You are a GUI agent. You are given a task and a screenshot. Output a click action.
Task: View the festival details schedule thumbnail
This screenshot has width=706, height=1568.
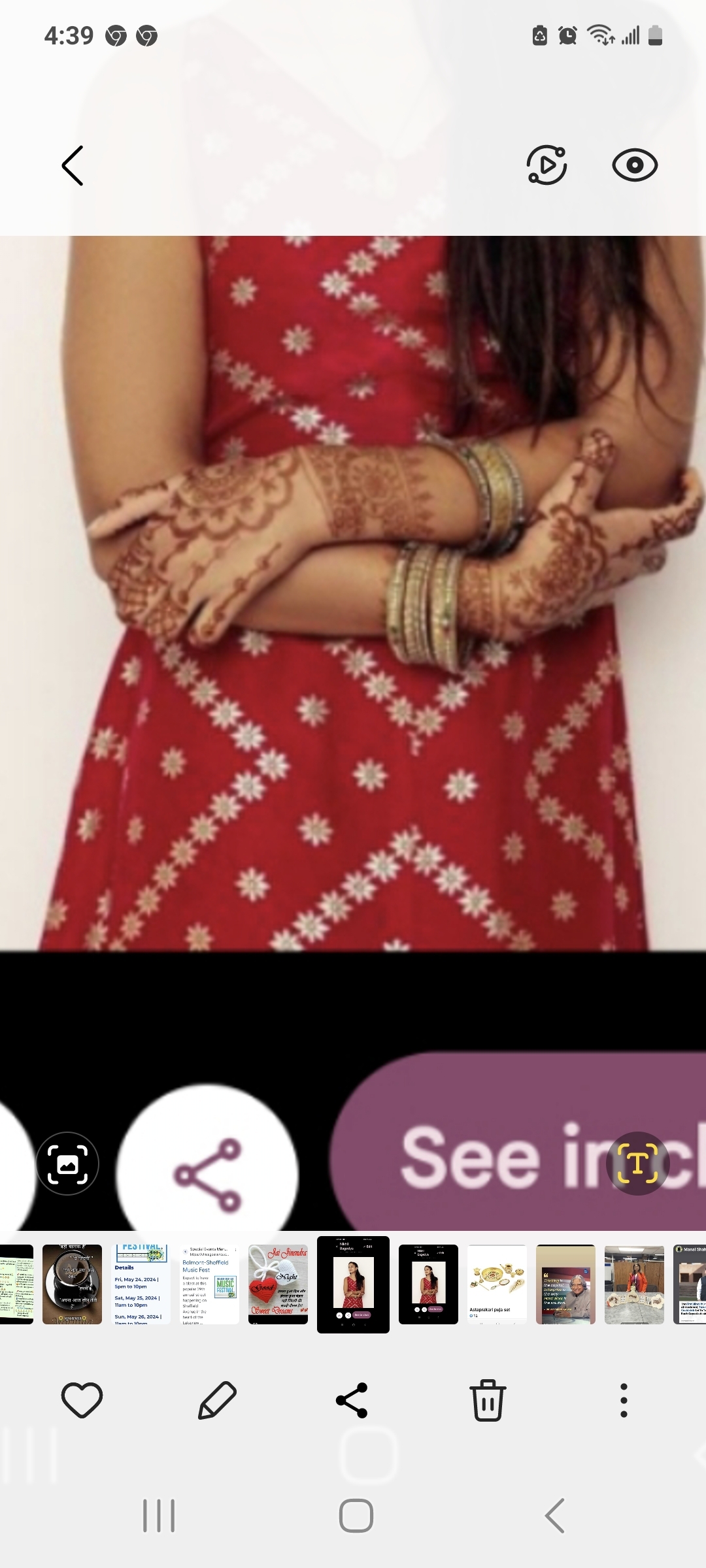click(x=141, y=1284)
